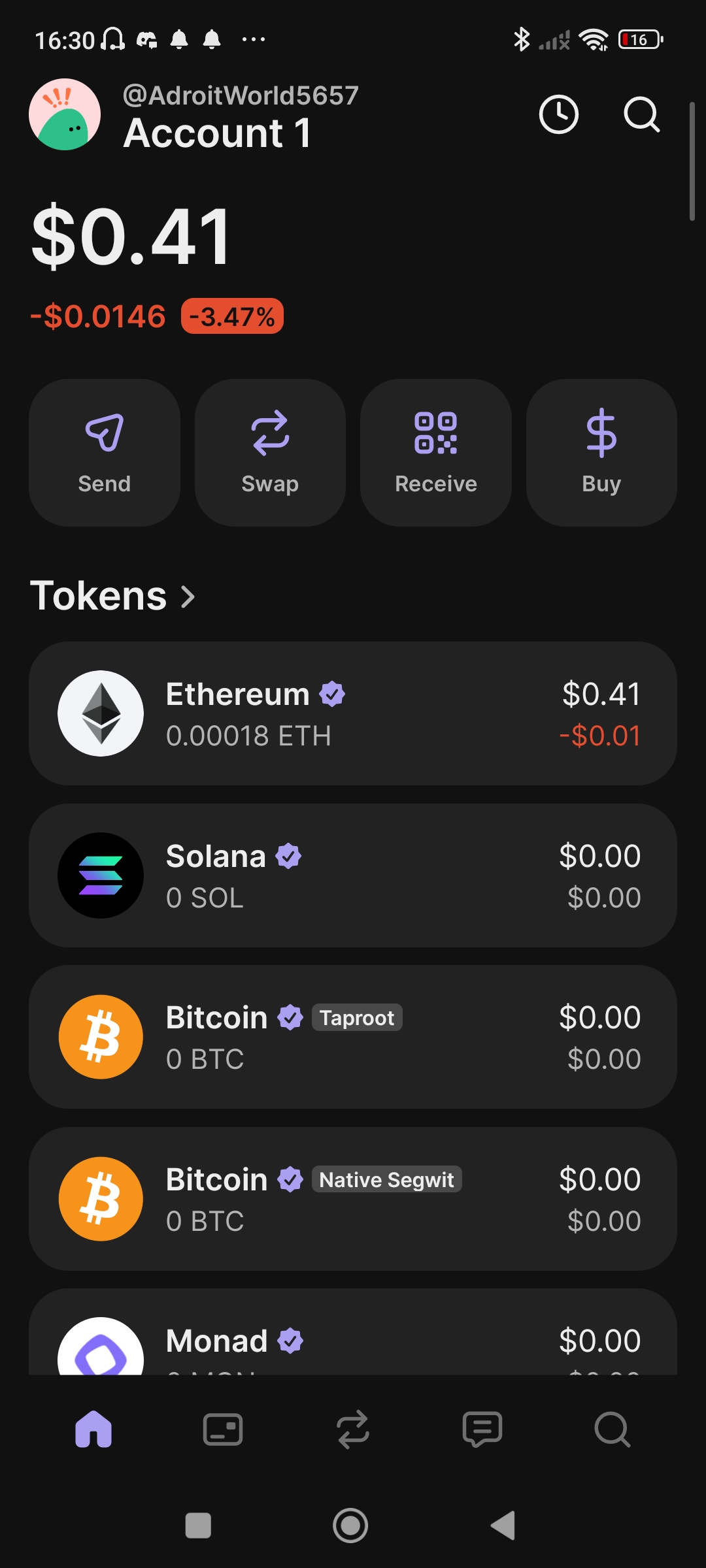Tap Account 1 to switch accounts
This screenshot has height=1568, width=706.
coord(217,134)
